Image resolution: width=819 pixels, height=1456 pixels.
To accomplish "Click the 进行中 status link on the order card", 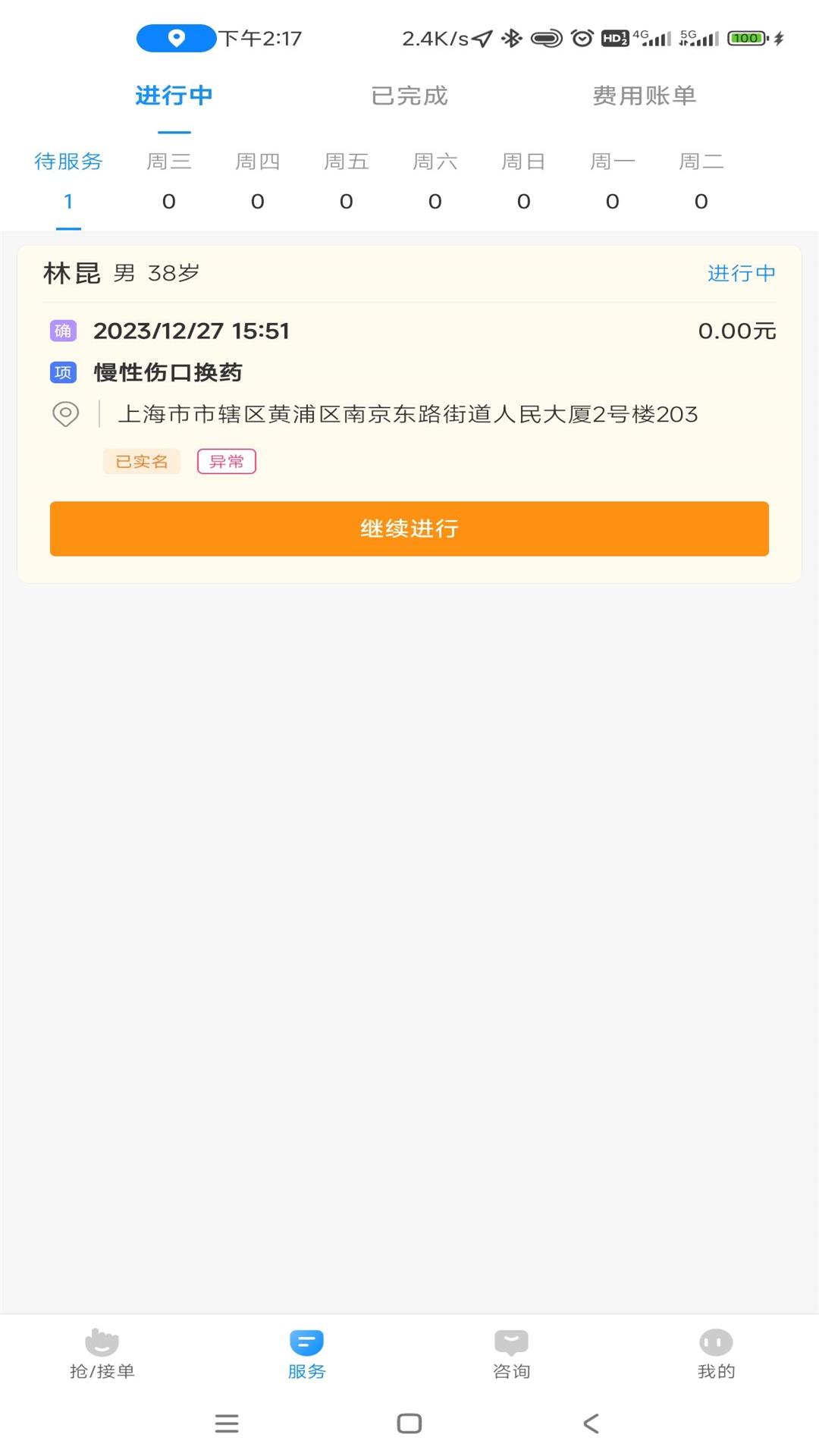I will 741,273.
